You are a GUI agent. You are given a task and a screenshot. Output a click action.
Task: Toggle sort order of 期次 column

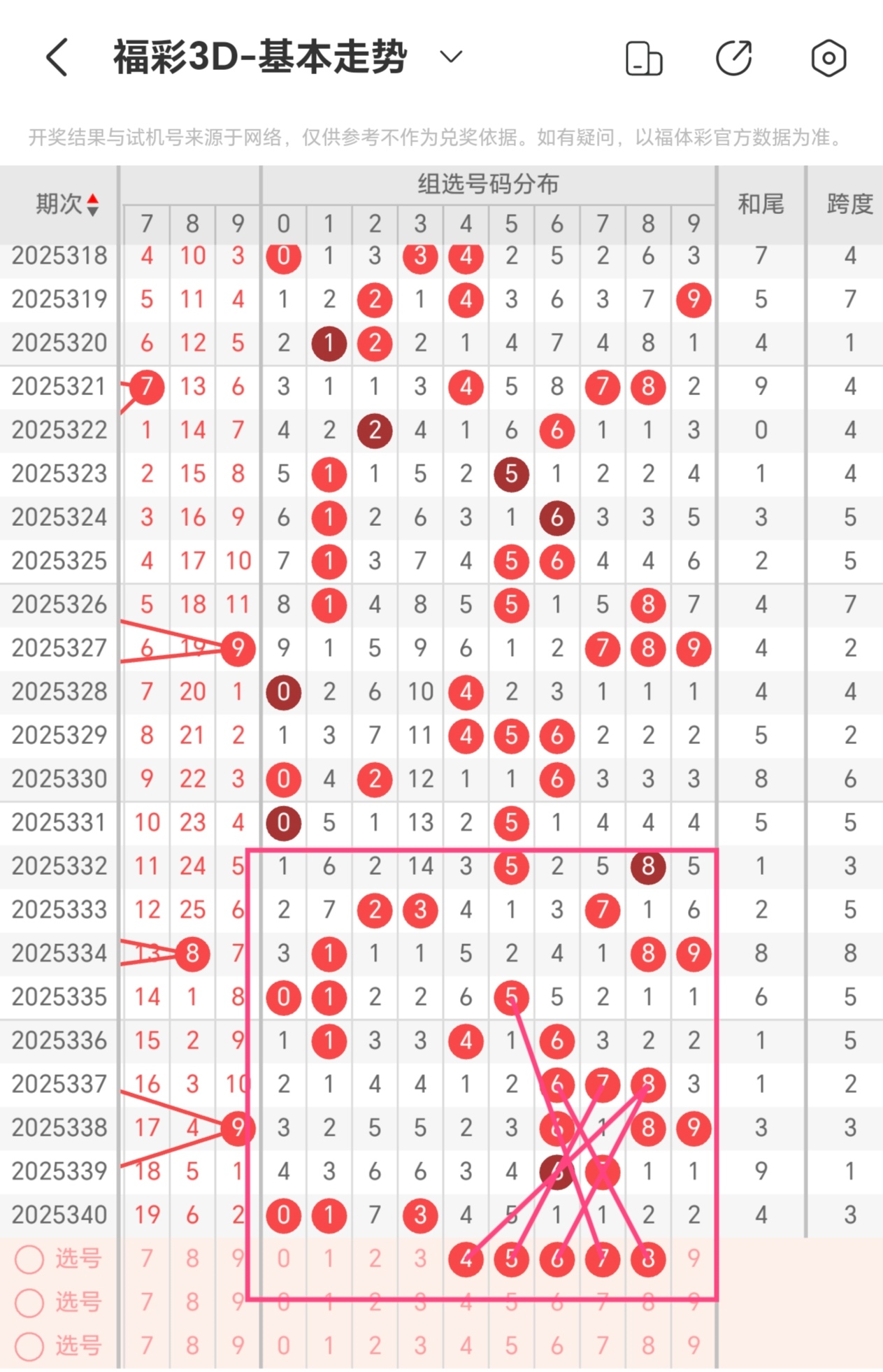(92, 205)
